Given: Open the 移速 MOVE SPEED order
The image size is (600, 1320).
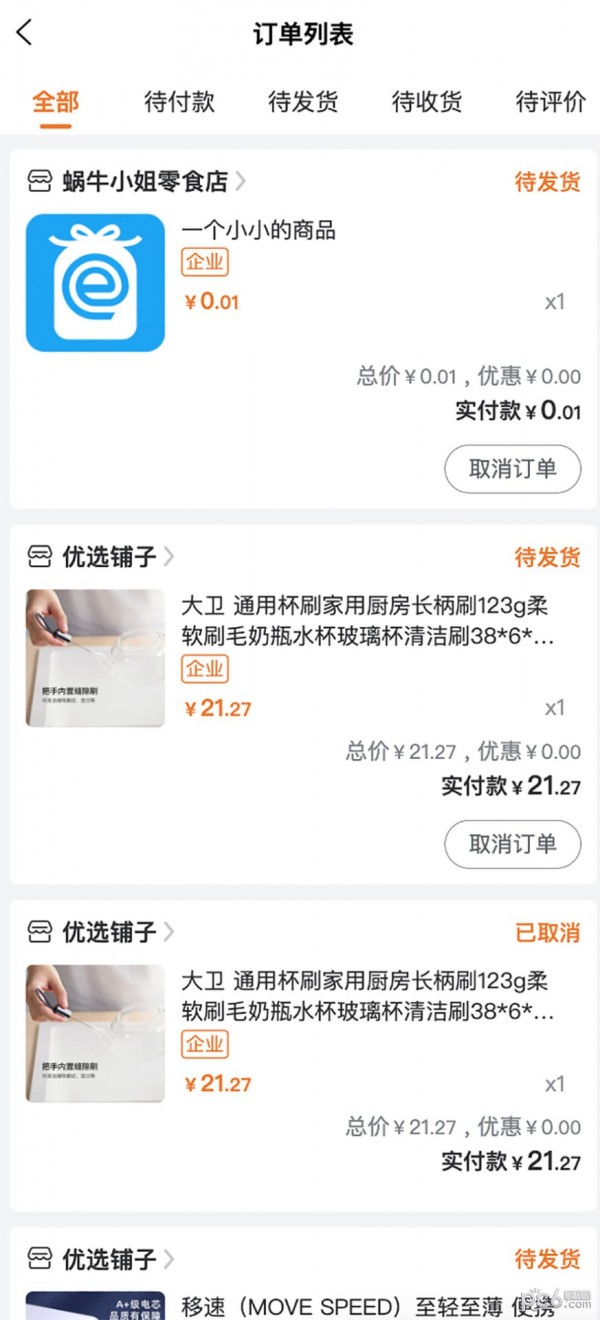Looking at the screenshot, I should coord(366,1306).
